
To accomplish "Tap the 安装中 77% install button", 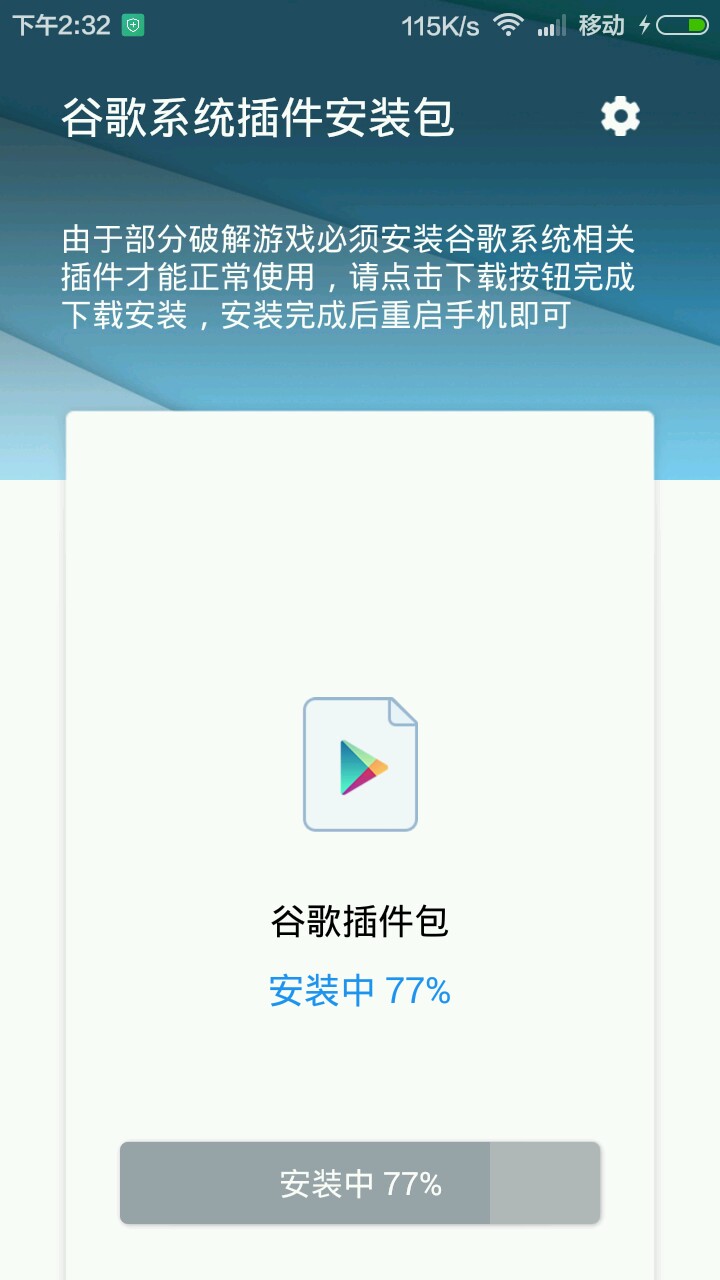I will tap(360, 1183).
